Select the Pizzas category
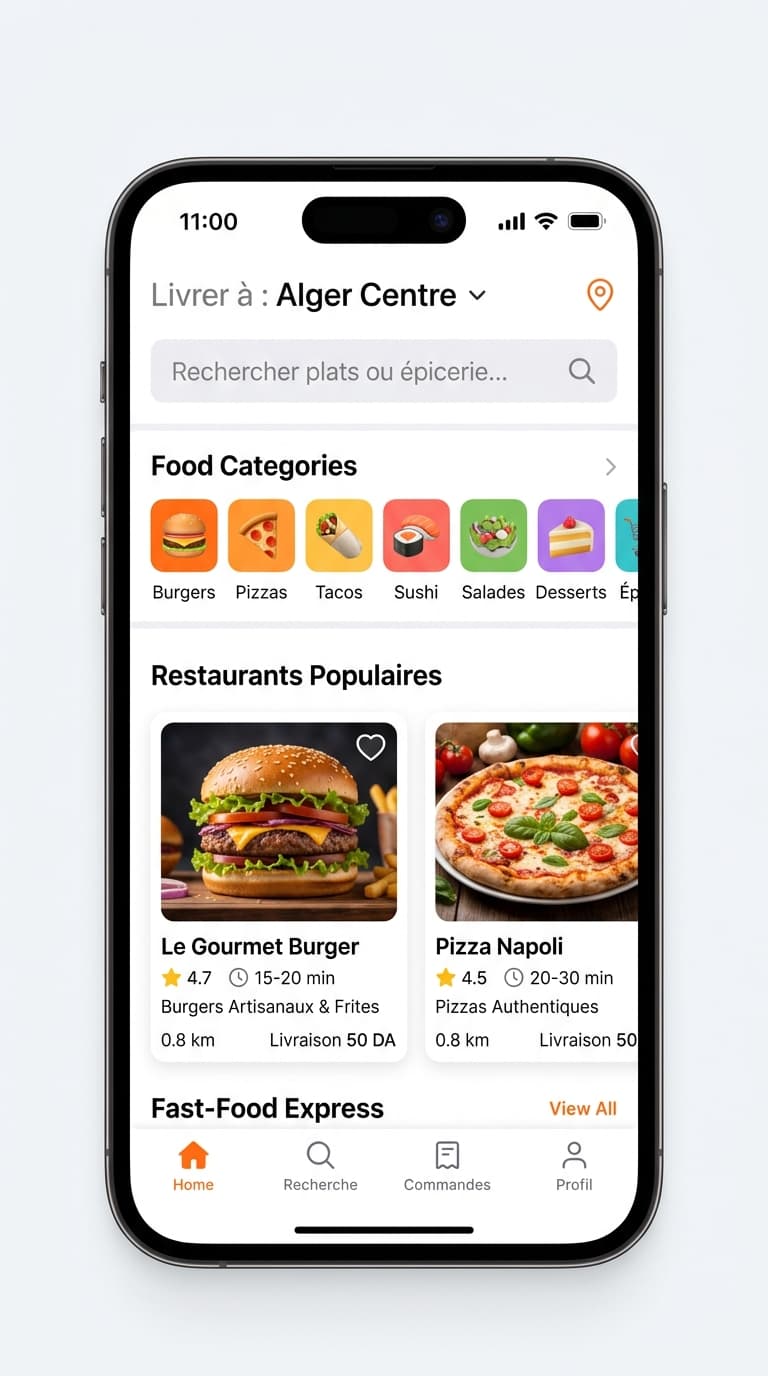Image resolution: width=768 pixels, height=1376 pixels. (x=261, y=551)
